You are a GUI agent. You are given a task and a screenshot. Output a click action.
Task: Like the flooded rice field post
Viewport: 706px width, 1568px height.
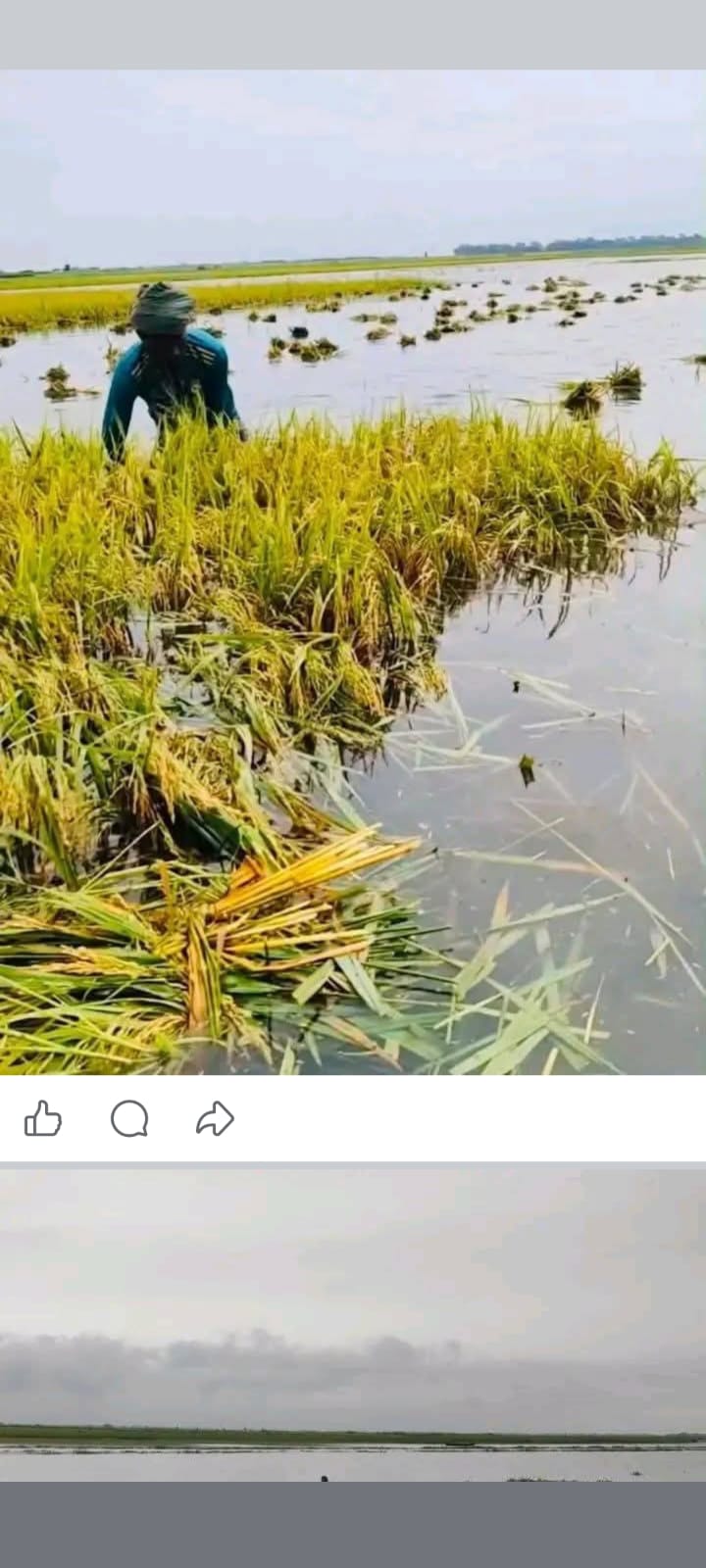point(43,1118)
